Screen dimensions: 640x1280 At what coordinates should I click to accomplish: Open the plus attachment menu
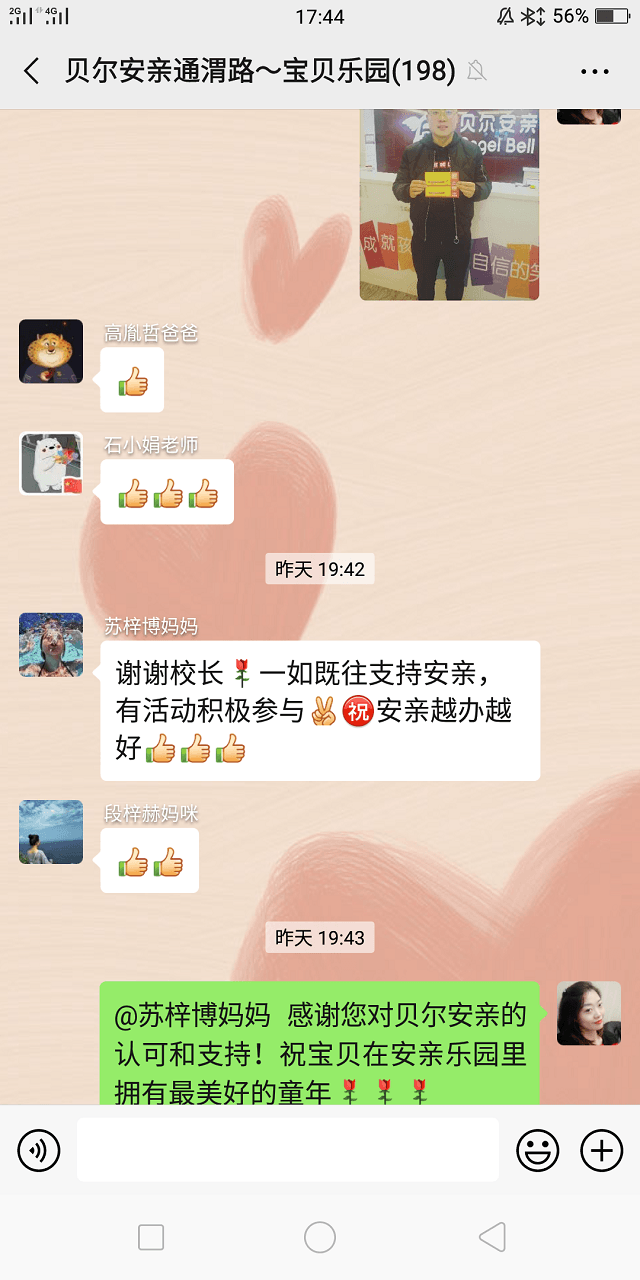coord(601,1151)
